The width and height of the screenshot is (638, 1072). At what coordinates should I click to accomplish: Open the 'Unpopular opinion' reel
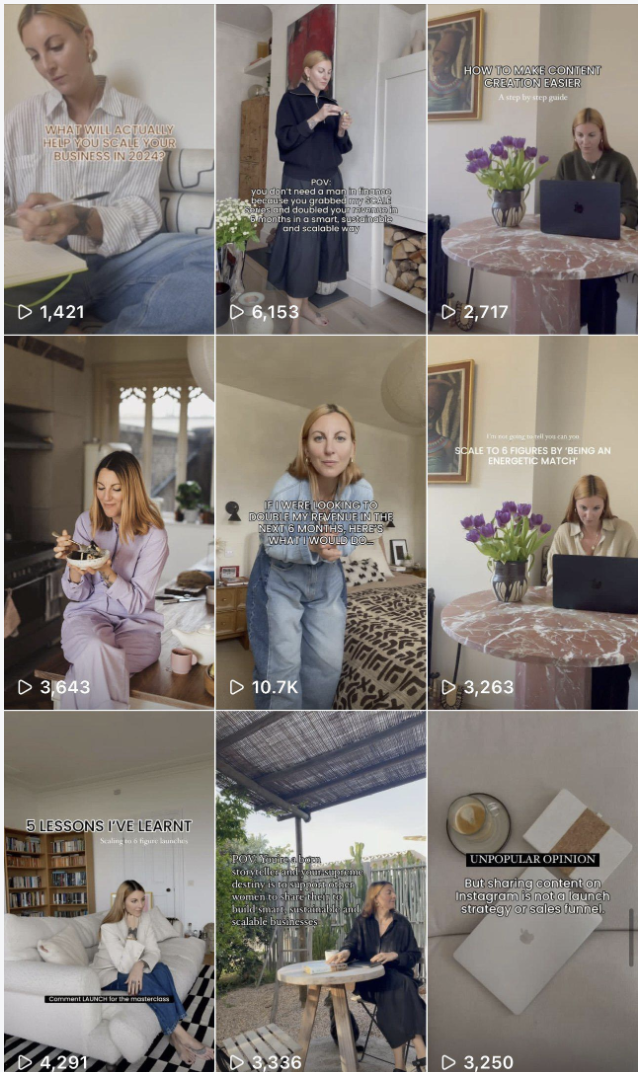coord(532,890)
